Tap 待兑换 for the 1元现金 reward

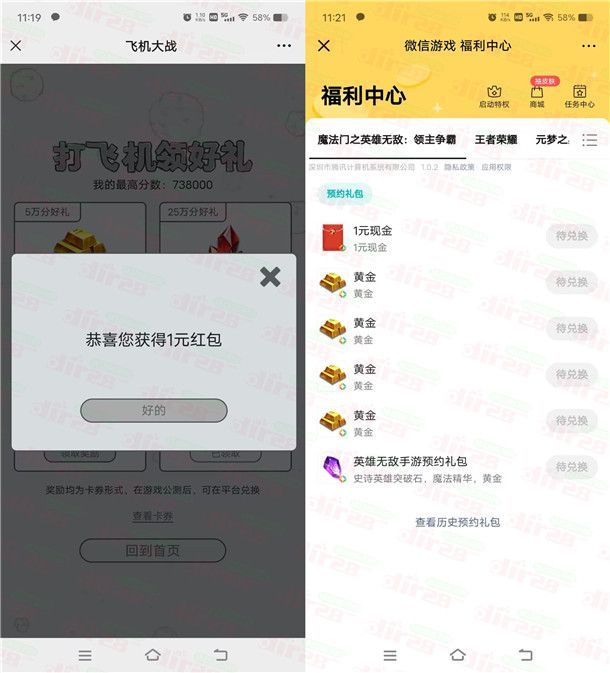coord(571,237)
